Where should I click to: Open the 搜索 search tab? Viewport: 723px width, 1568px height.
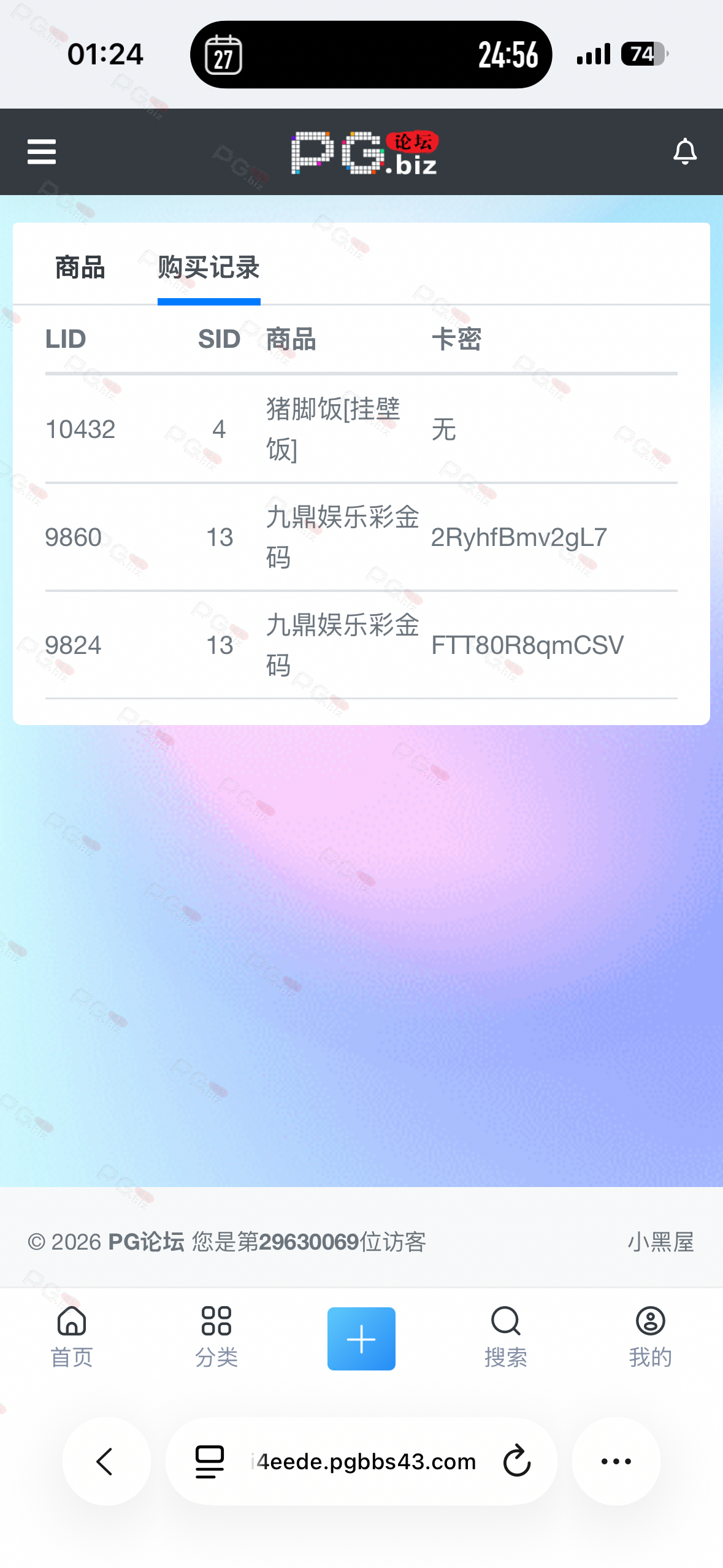tap(506, 1337)
